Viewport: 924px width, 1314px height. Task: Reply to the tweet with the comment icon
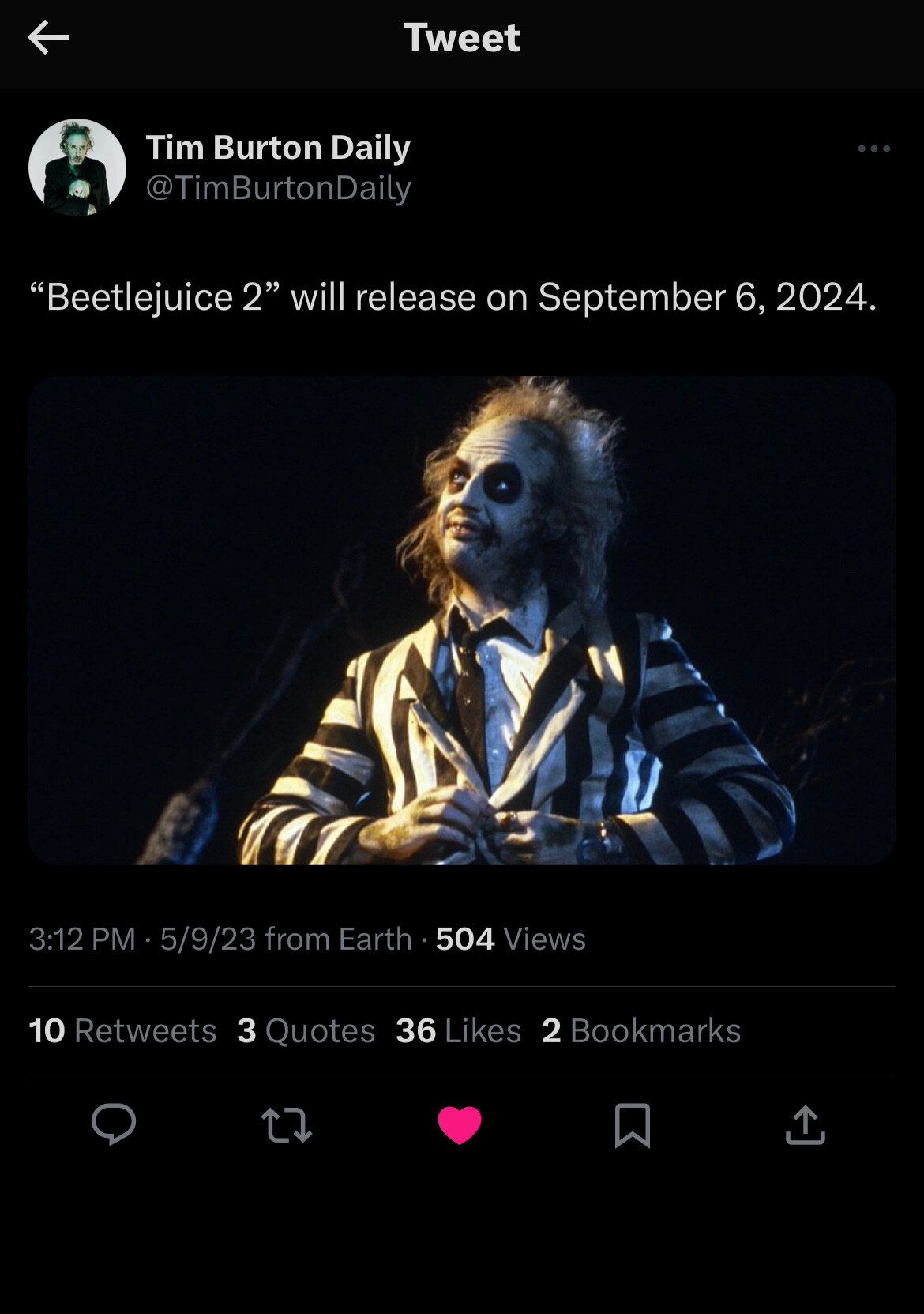point(114,1124)
